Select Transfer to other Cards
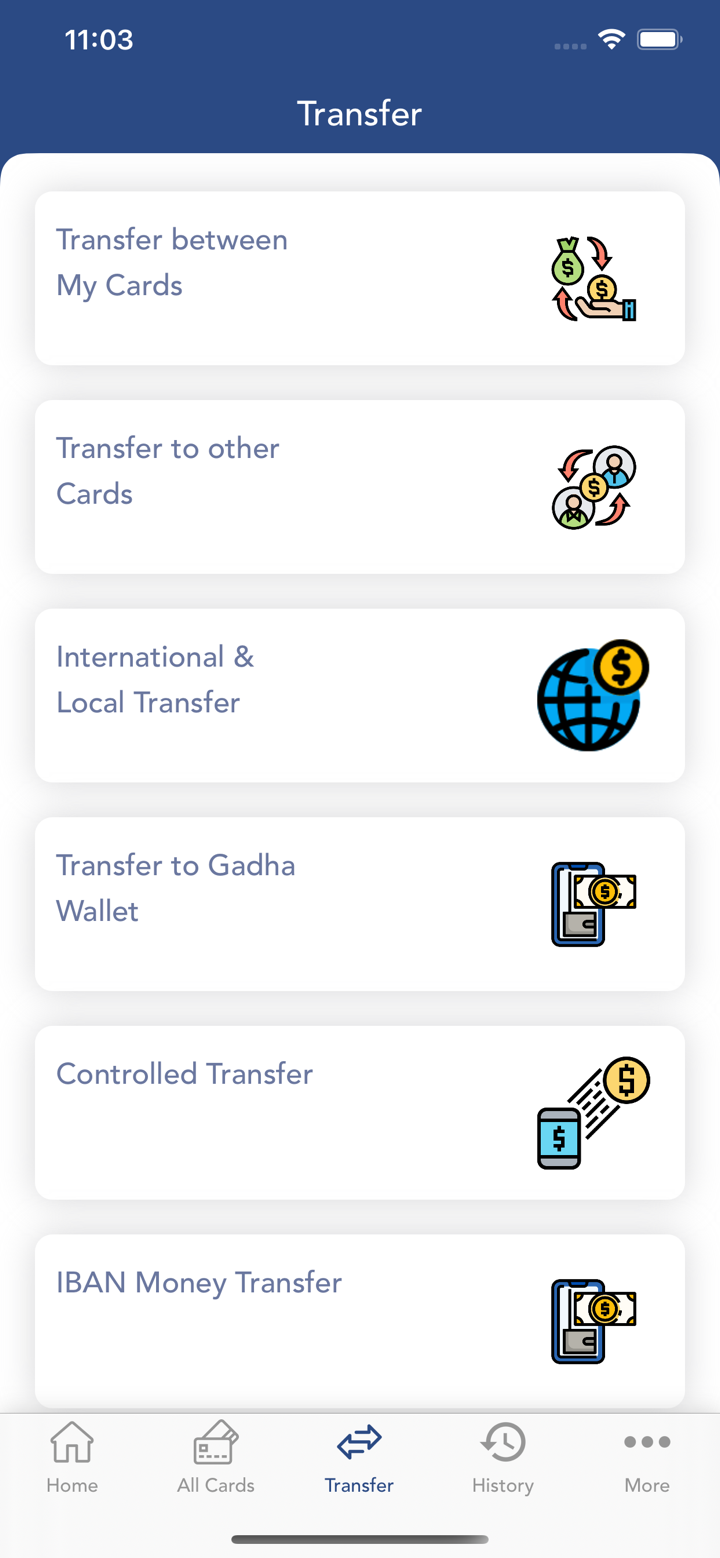The width and height of the screenshot is (720, 1558). 359,486
